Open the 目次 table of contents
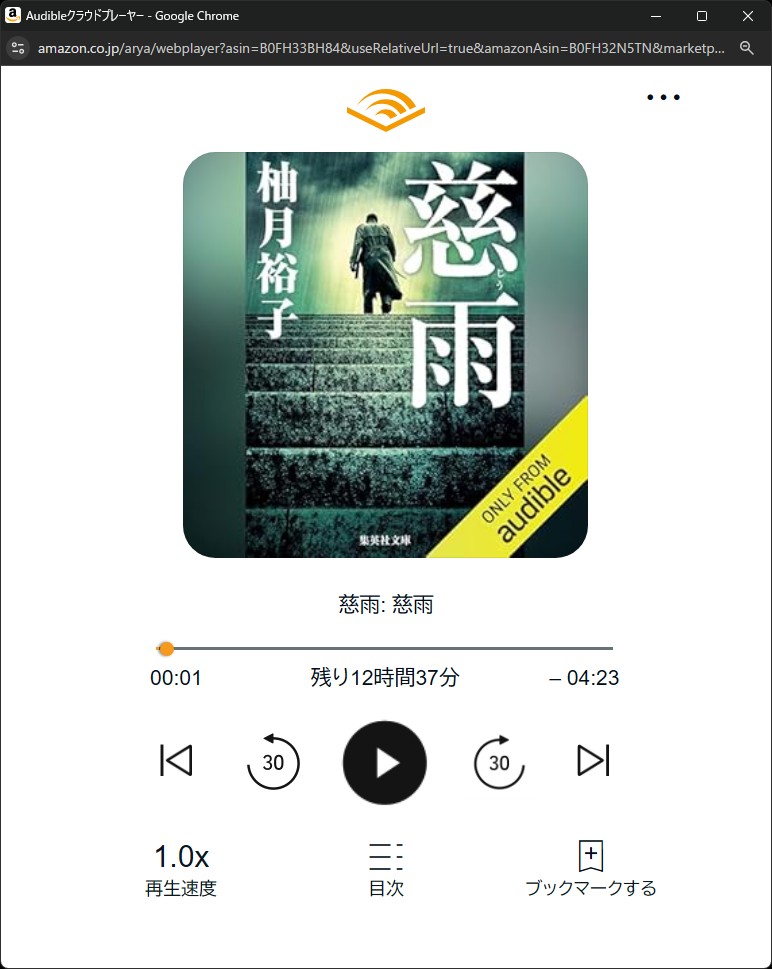Screen dimensions: 772x969 386,868
